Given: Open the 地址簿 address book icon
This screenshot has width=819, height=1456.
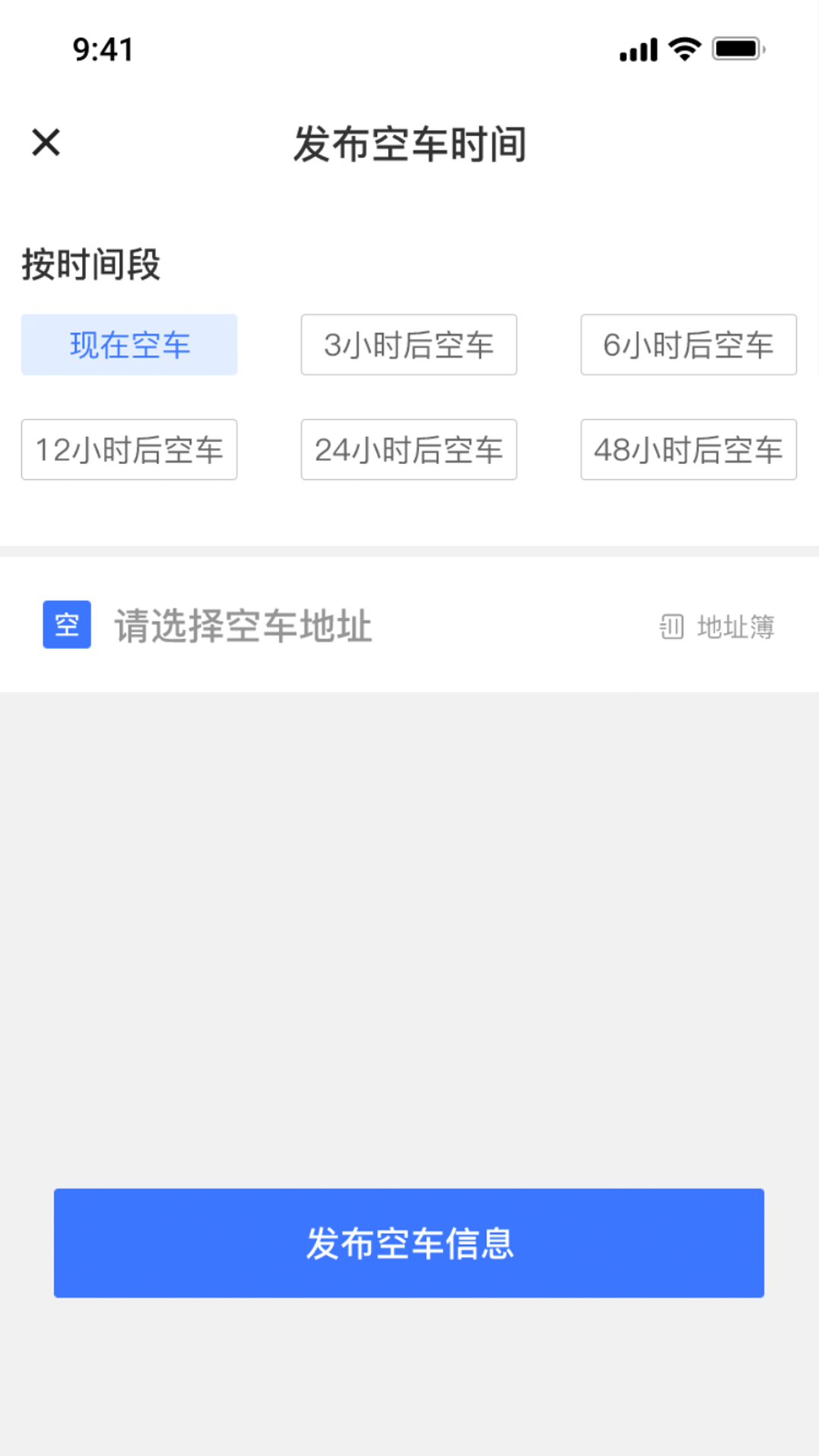Looking at the screenshot, I should point(672,626).
